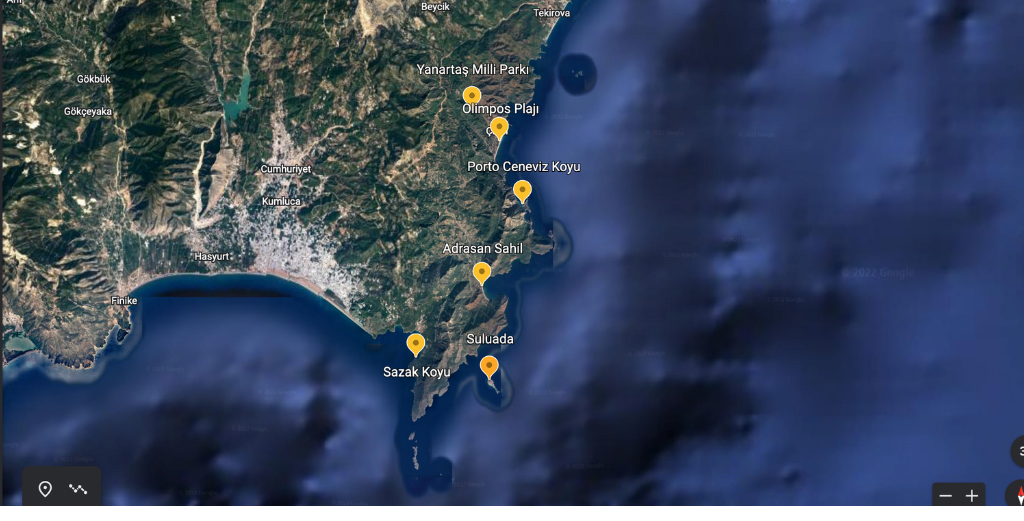Image resolution: width=1024 pixels, height=521 pixels.
Task: Add a placemark with the pin tool
Action: [x=45, y=489]
